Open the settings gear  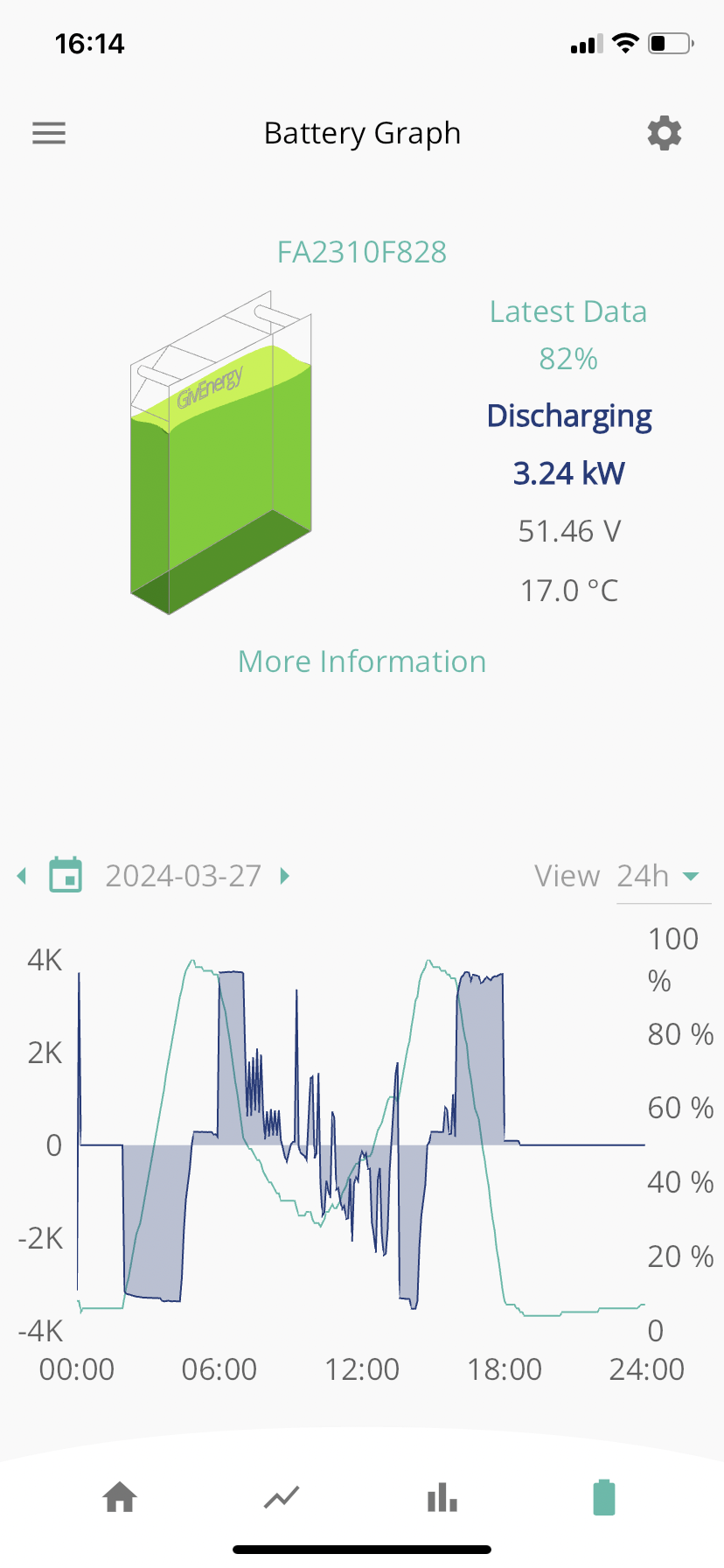pyautogui.click(x=665, y=133)
